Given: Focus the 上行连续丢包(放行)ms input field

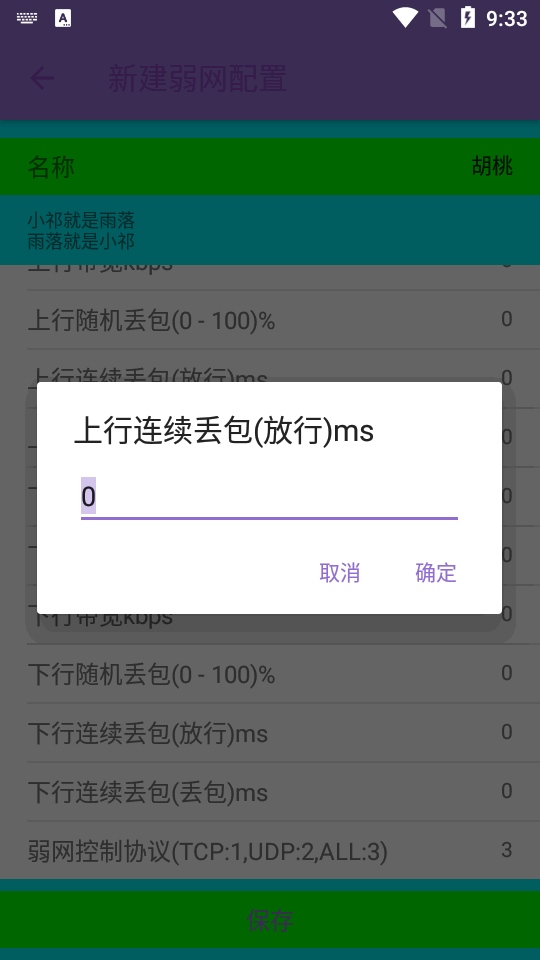Looking at the screenshot, I should pos(269,496).
